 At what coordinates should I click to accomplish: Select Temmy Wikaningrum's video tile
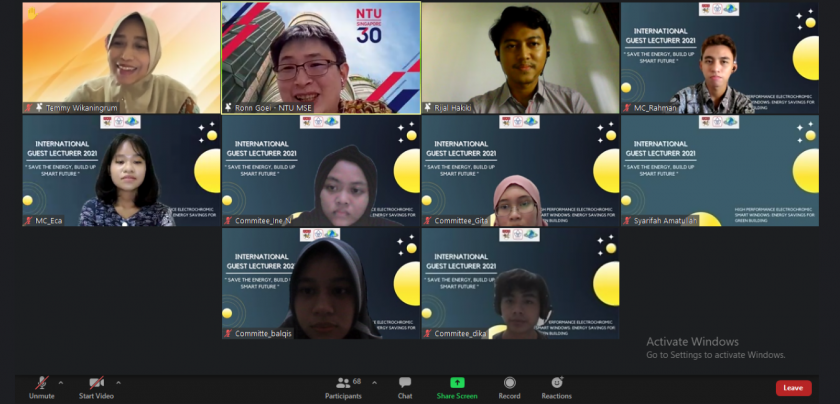[121, 57]
